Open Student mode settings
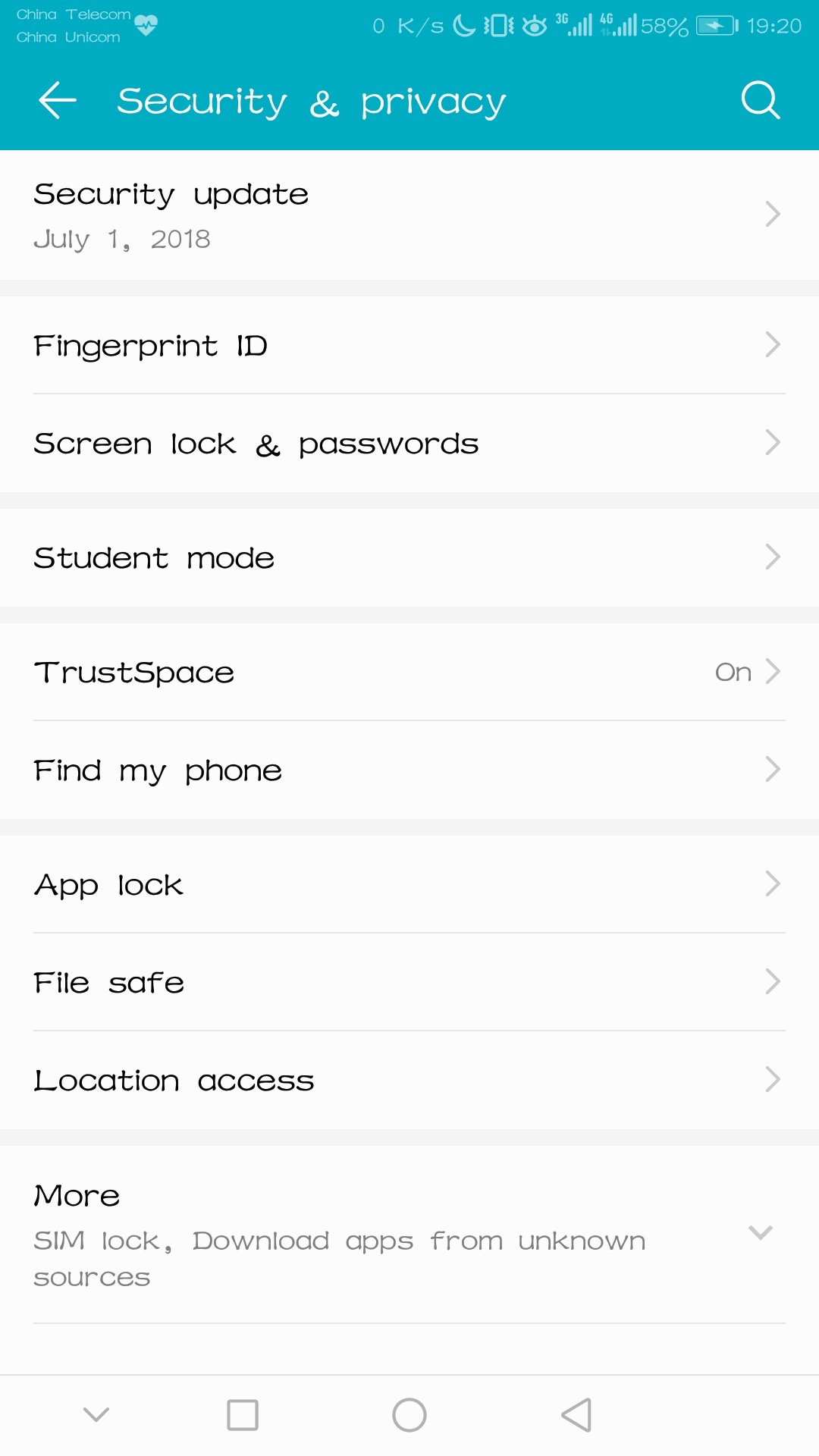 (x=409, y=558)
